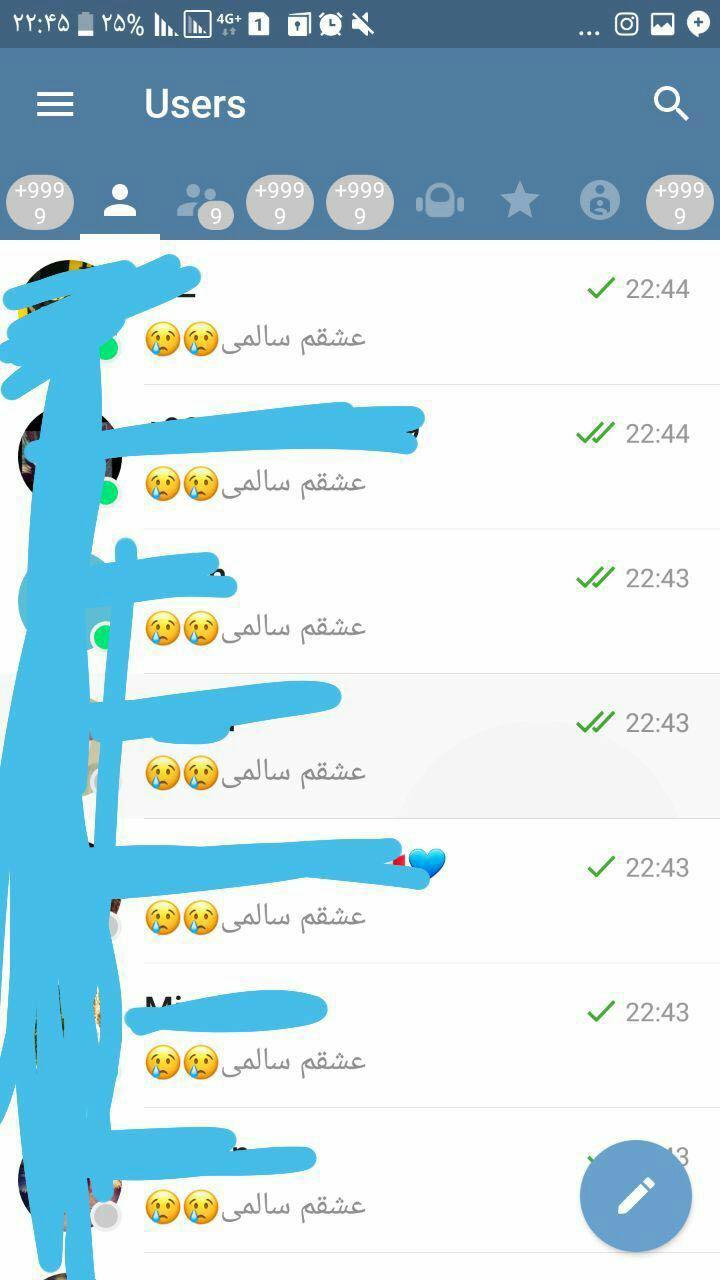Open the Favorites star tab

click(519, 200)
